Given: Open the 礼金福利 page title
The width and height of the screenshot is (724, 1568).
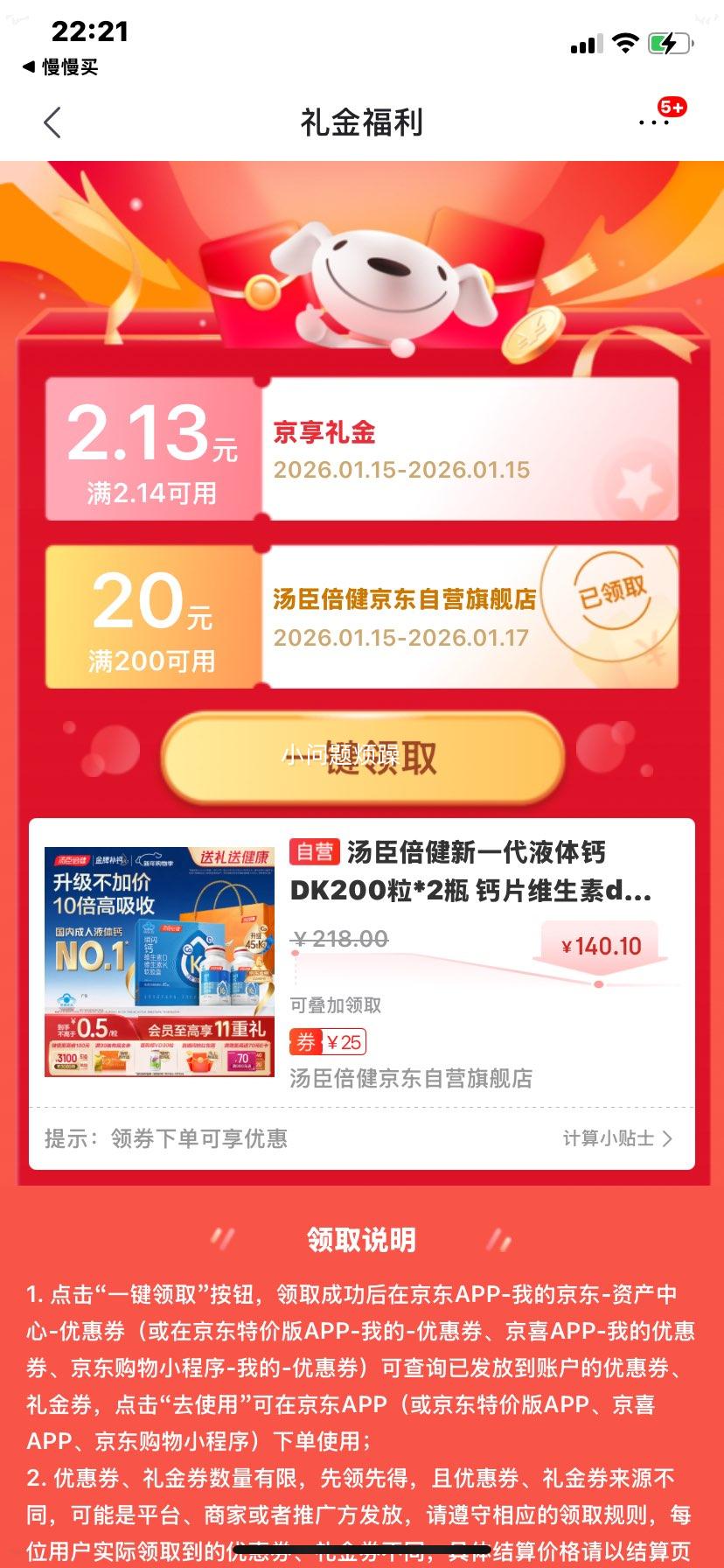Looking at the screenshot, I should (x=361, y=122).
